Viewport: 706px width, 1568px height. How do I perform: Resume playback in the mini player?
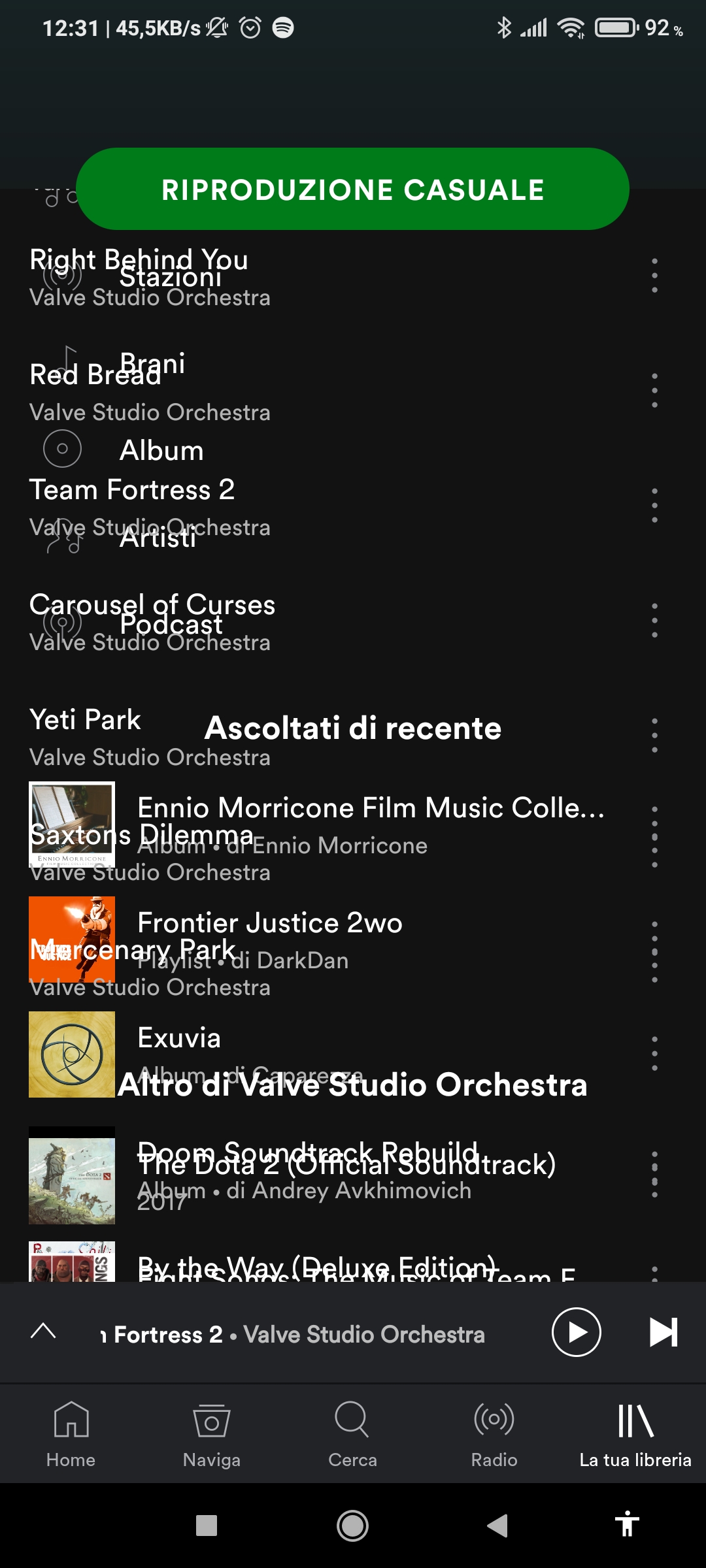coord(576,1332)
